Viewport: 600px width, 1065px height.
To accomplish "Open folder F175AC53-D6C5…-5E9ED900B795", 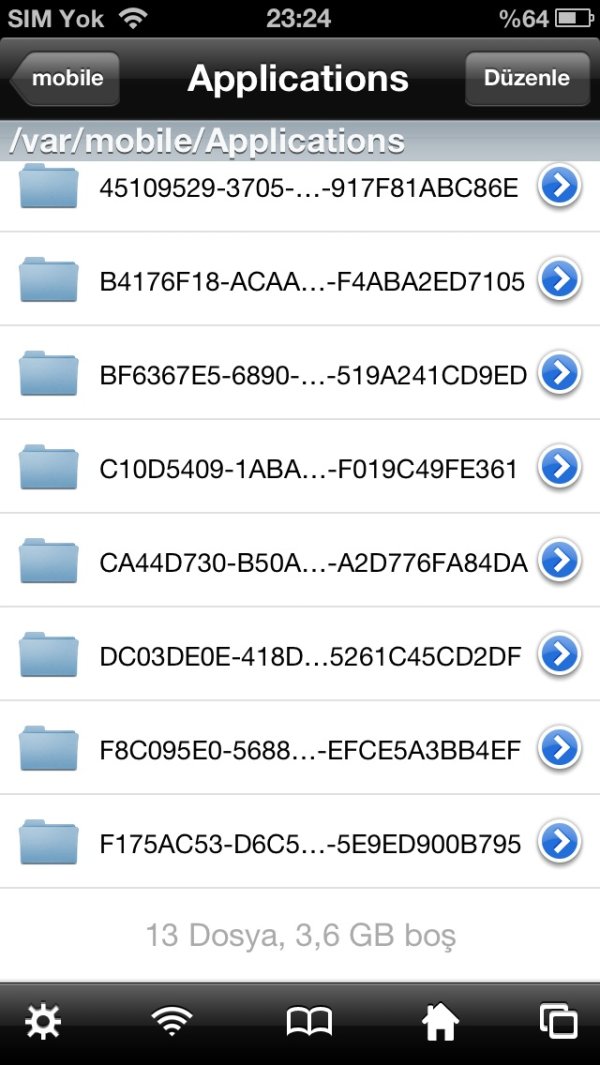I will 300,843.
